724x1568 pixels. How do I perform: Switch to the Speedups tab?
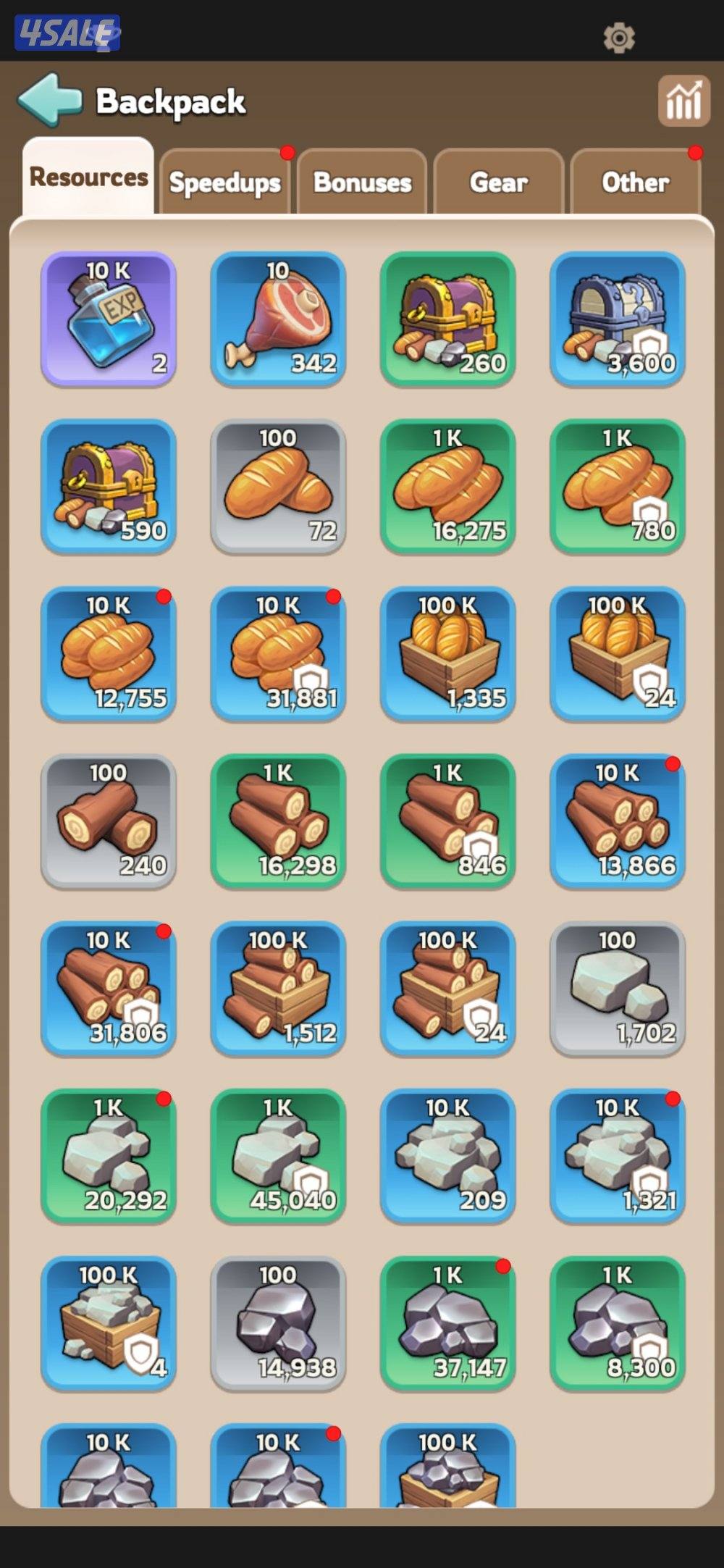point(224,182)
